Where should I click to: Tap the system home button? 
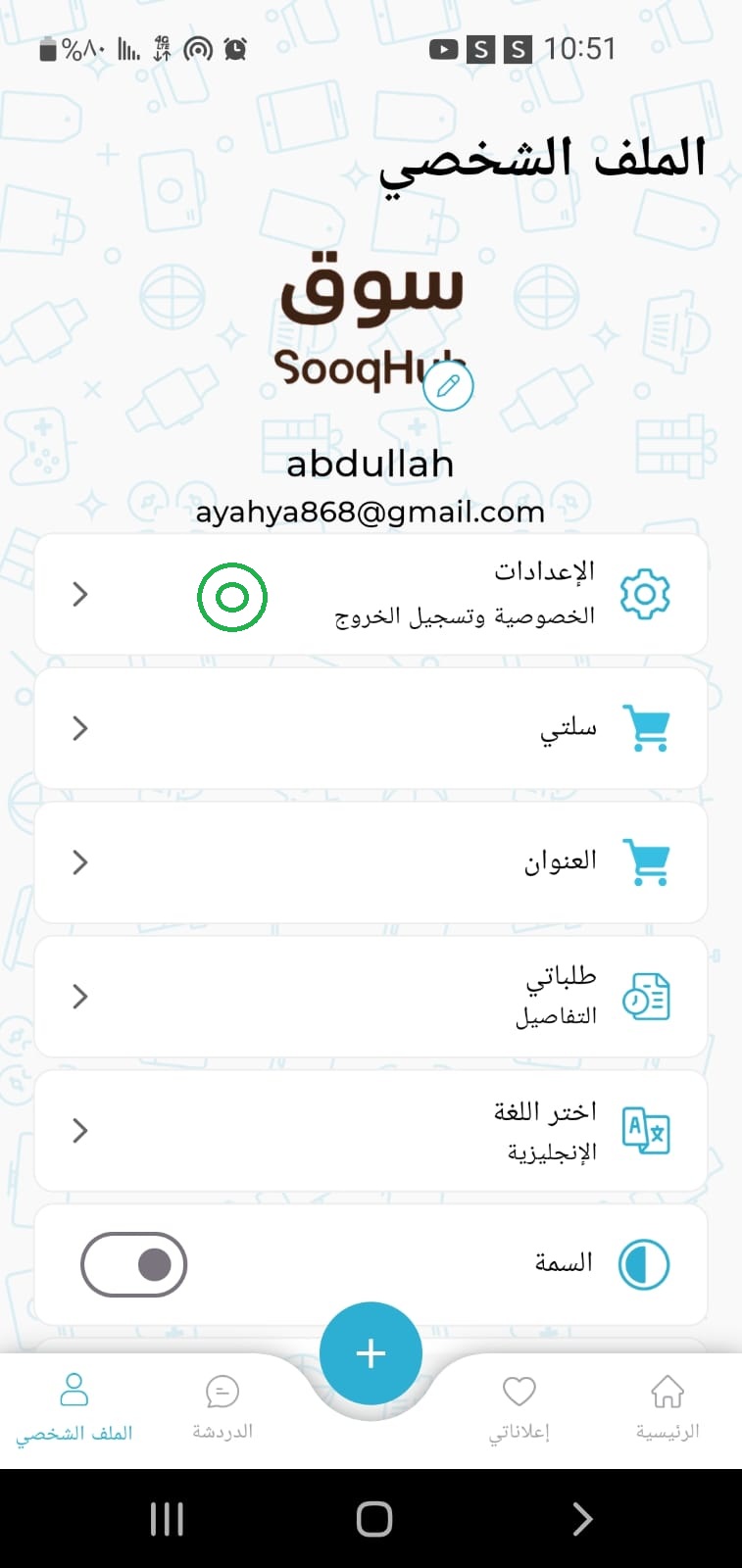pos(373,1519)
